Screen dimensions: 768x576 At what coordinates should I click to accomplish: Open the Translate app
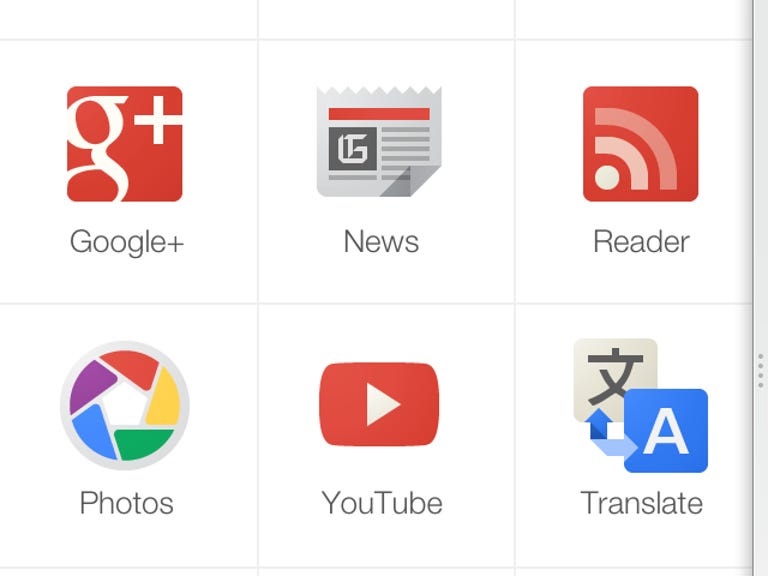click(x=640, y=405)
